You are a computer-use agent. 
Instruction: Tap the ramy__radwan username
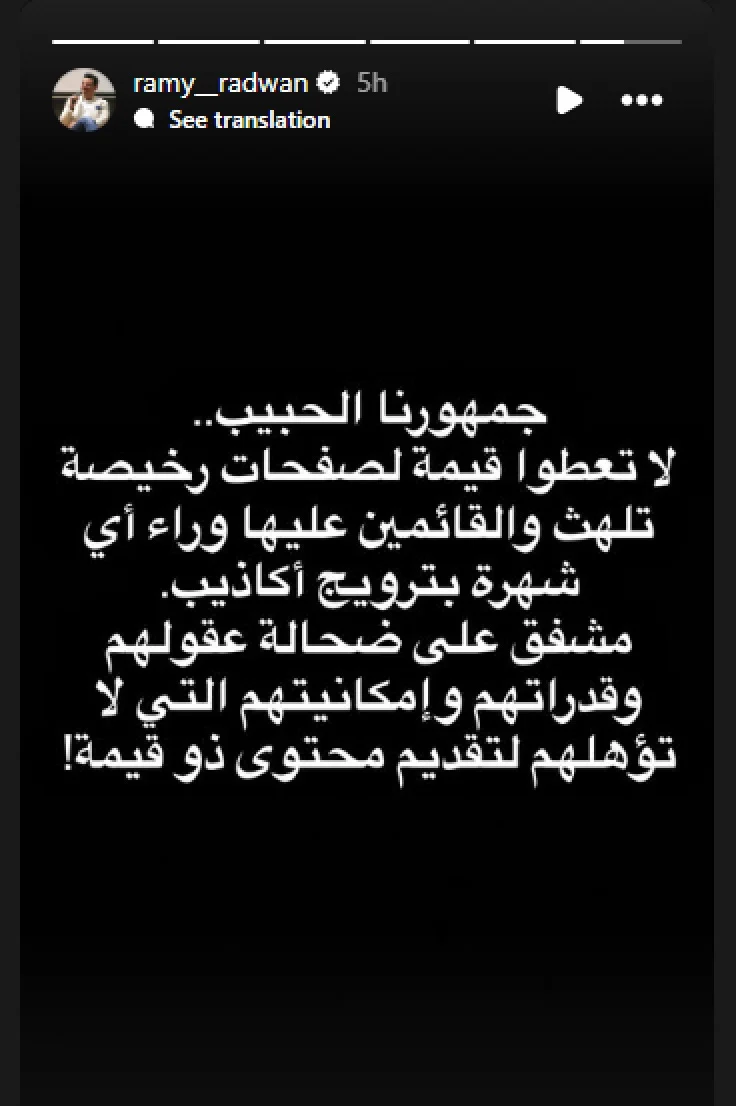(x=222, y=83)
